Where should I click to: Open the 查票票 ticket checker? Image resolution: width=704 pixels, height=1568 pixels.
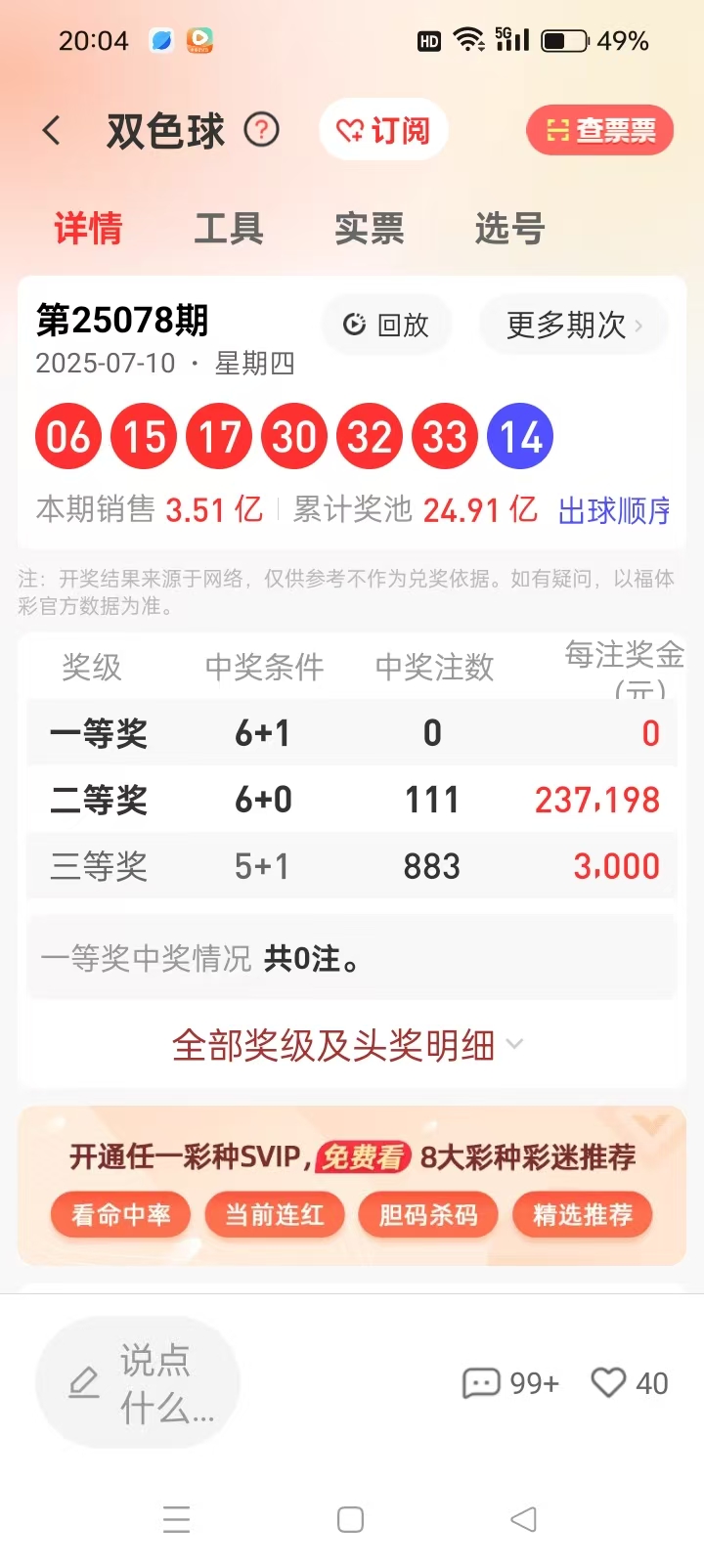coord(599,130)
